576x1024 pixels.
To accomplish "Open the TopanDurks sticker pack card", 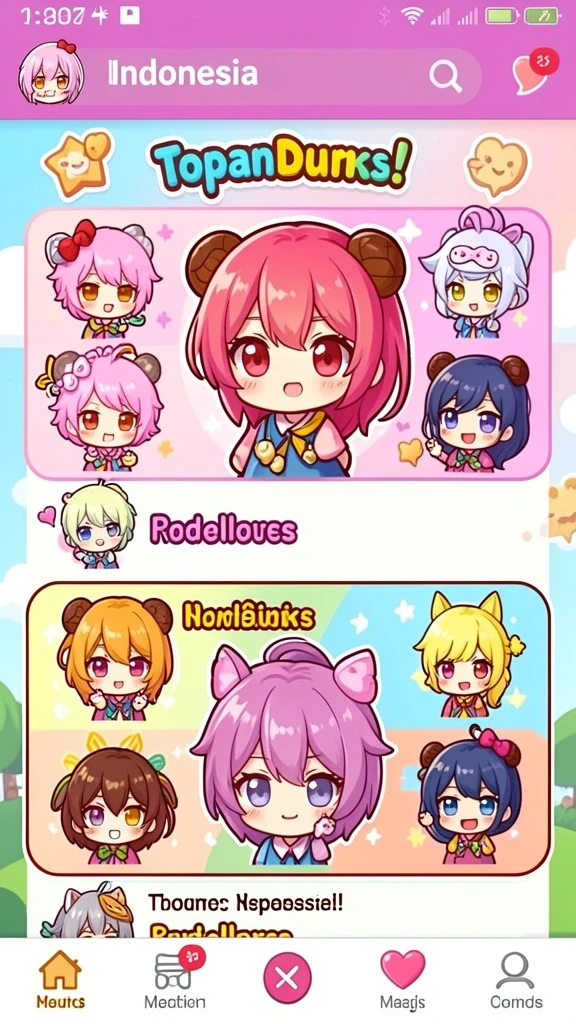I will [287, 344].
